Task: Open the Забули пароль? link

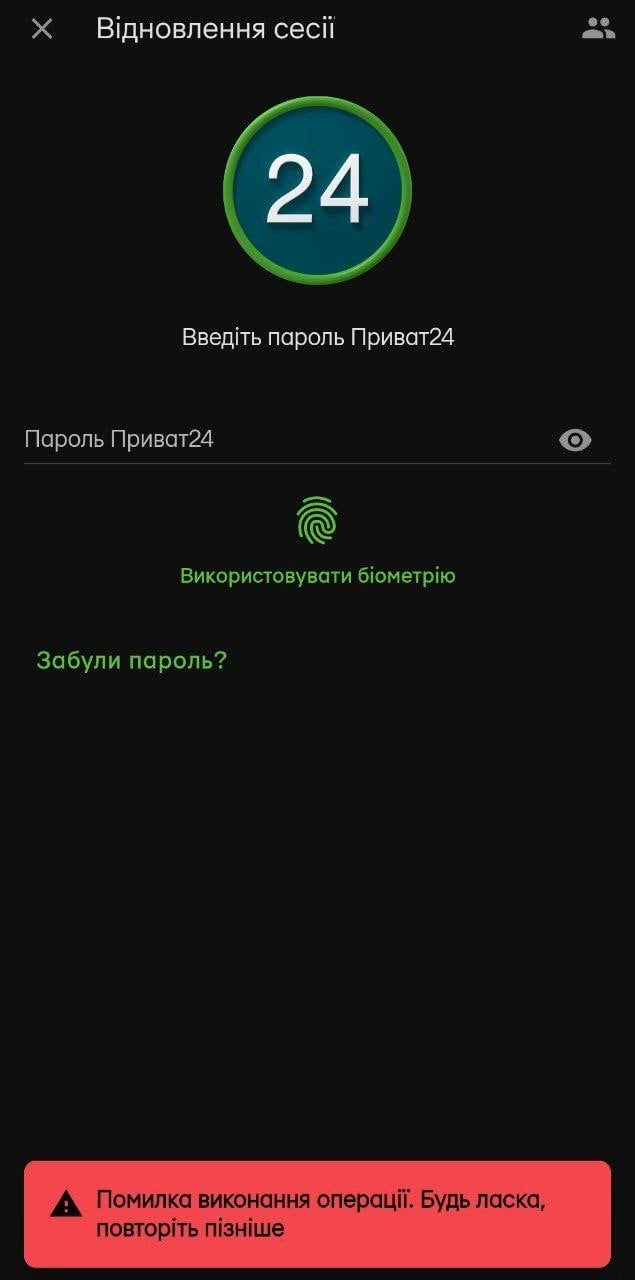Action: (132, 660)
